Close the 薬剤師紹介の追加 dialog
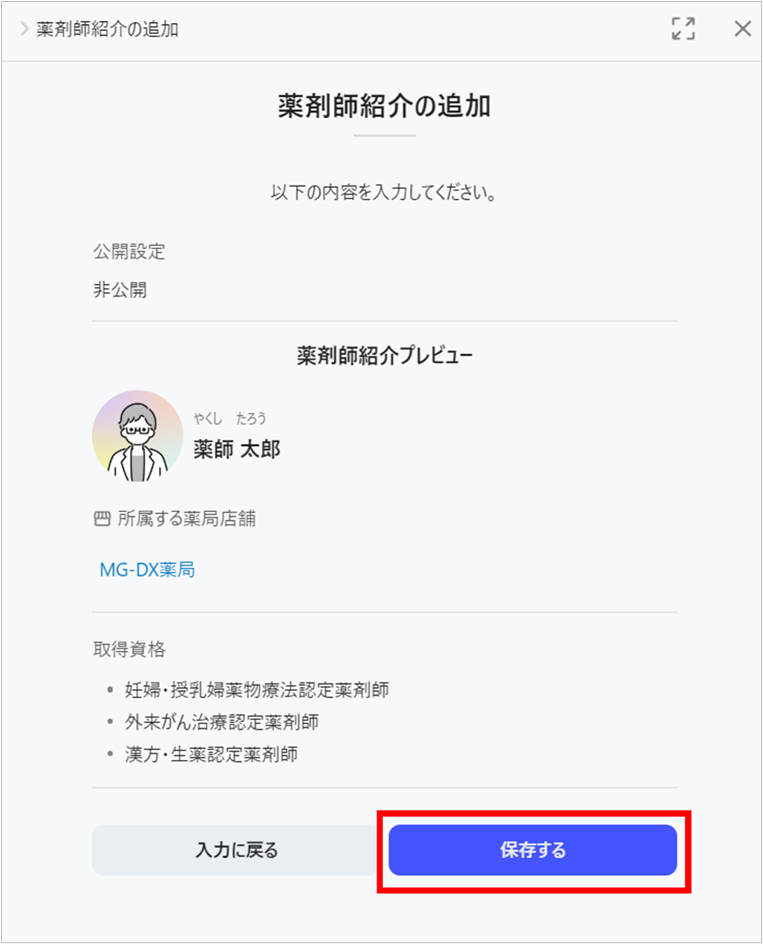Screen dimensions: 763x944 click(x=742, y=28)
